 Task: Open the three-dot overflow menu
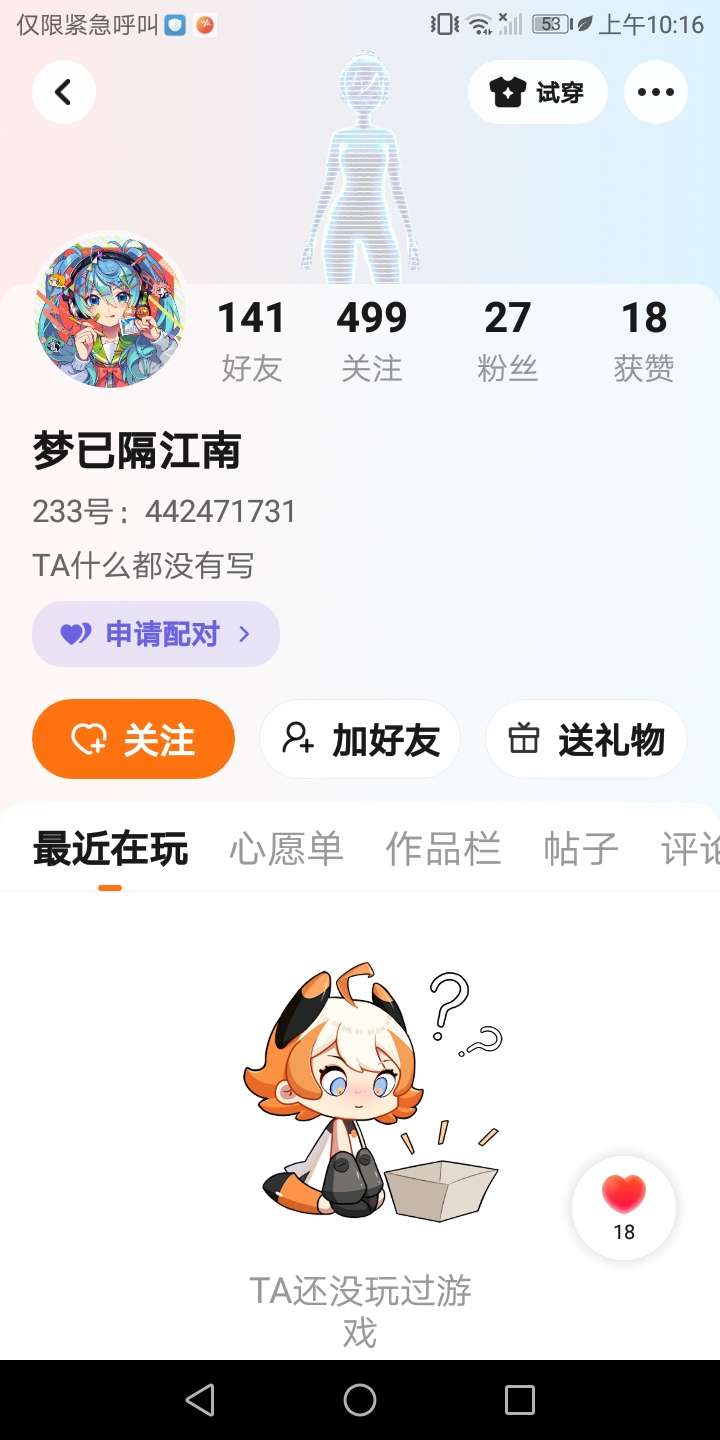656,93
